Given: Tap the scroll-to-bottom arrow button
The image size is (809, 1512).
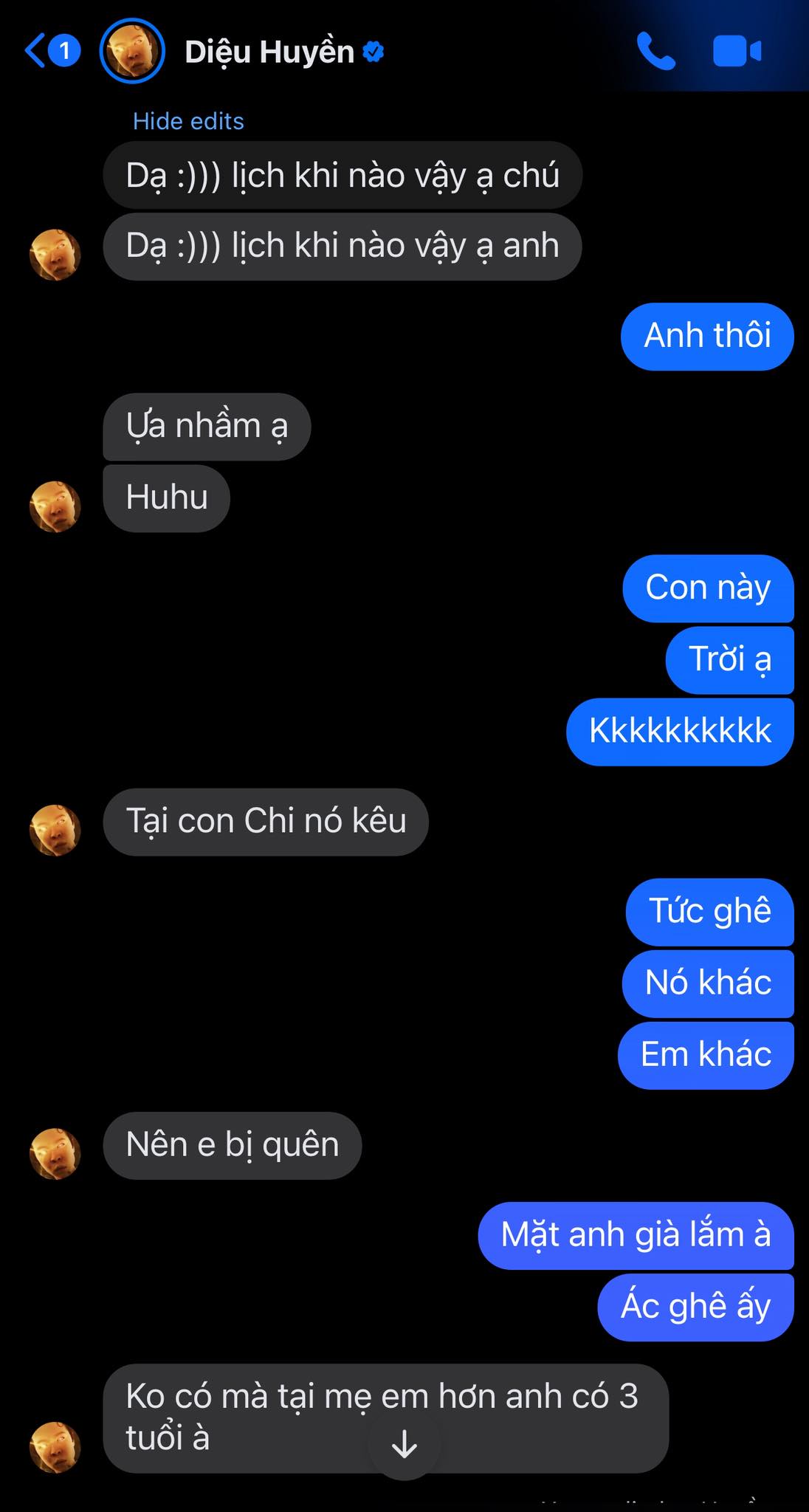Looking at the screenshot, I should pyautogui.click(x=404, y=1446).
